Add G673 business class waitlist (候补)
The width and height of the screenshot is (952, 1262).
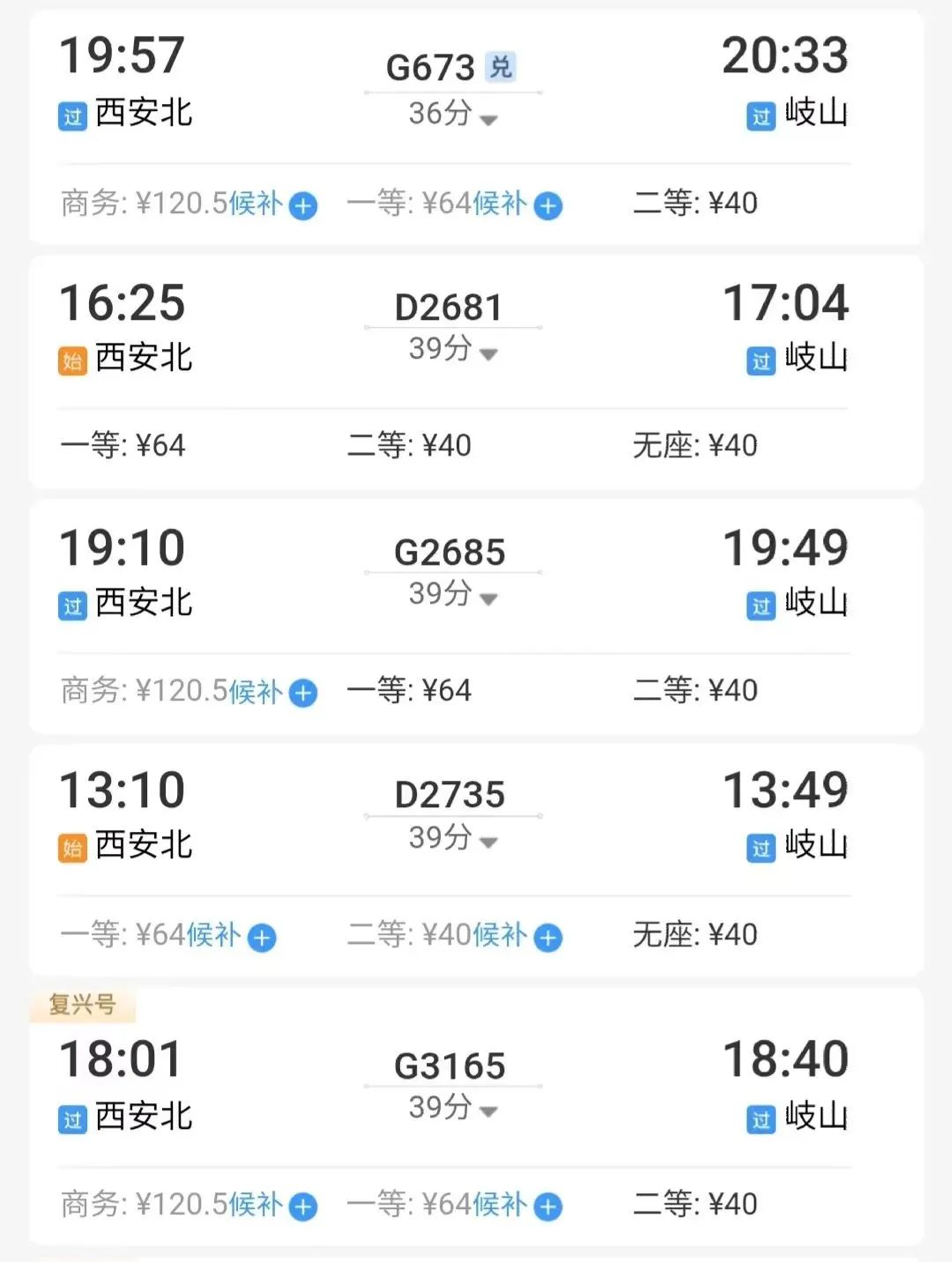point(303,205)
